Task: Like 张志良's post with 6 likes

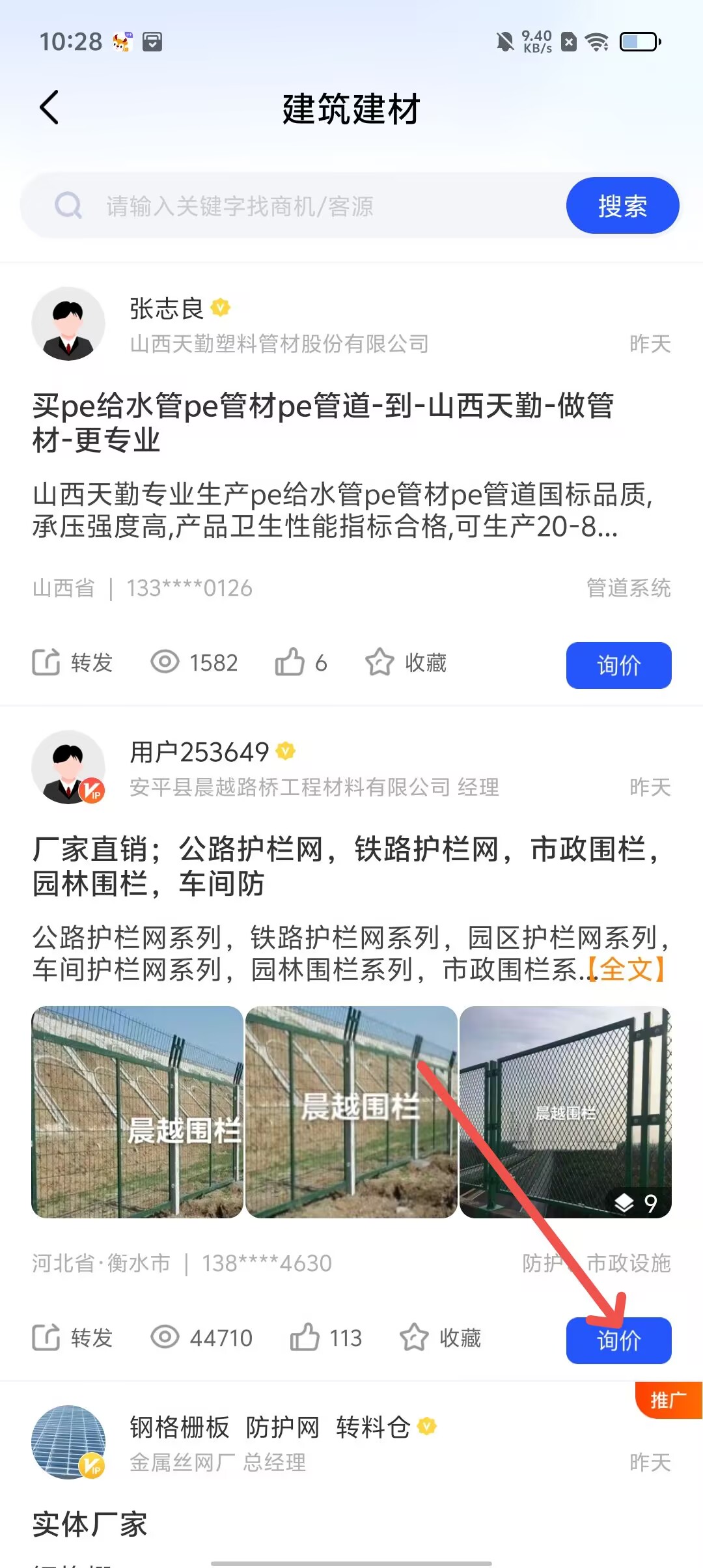Action: pyautogui.click(x=301, y=663)
